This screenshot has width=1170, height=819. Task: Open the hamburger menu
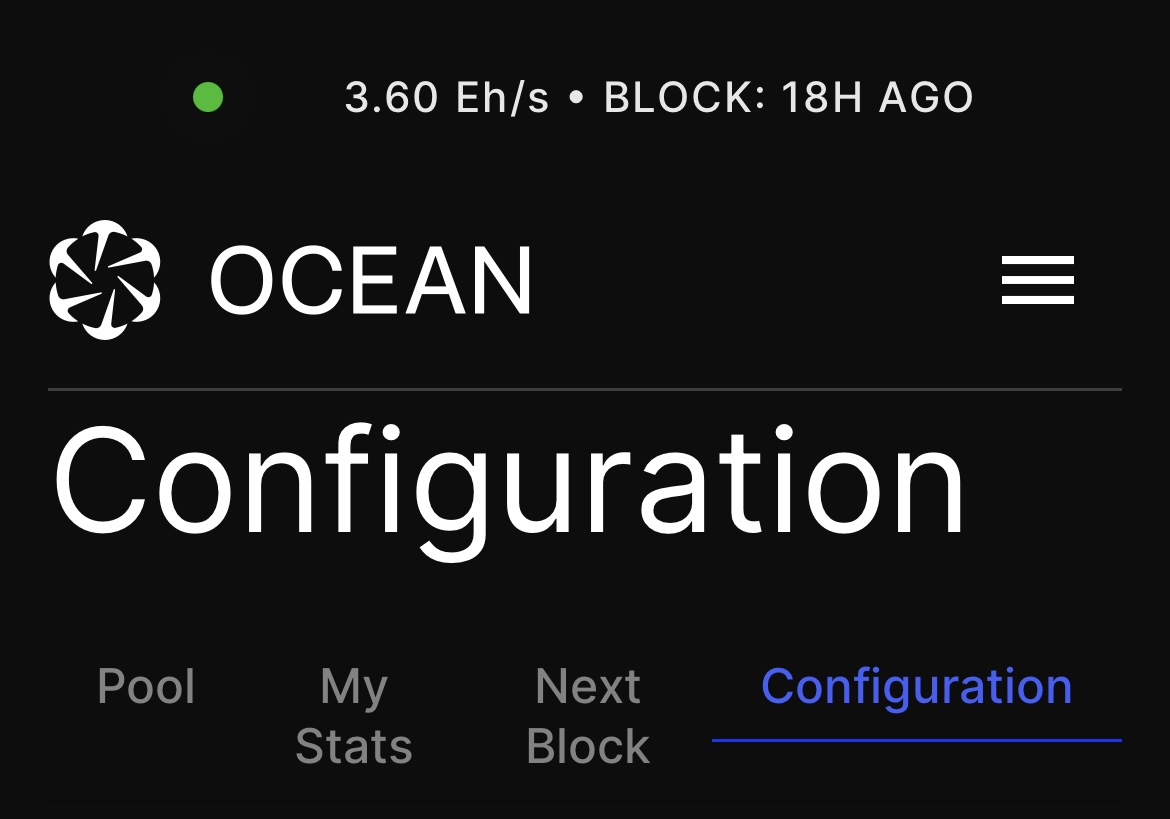point(1037,280)
